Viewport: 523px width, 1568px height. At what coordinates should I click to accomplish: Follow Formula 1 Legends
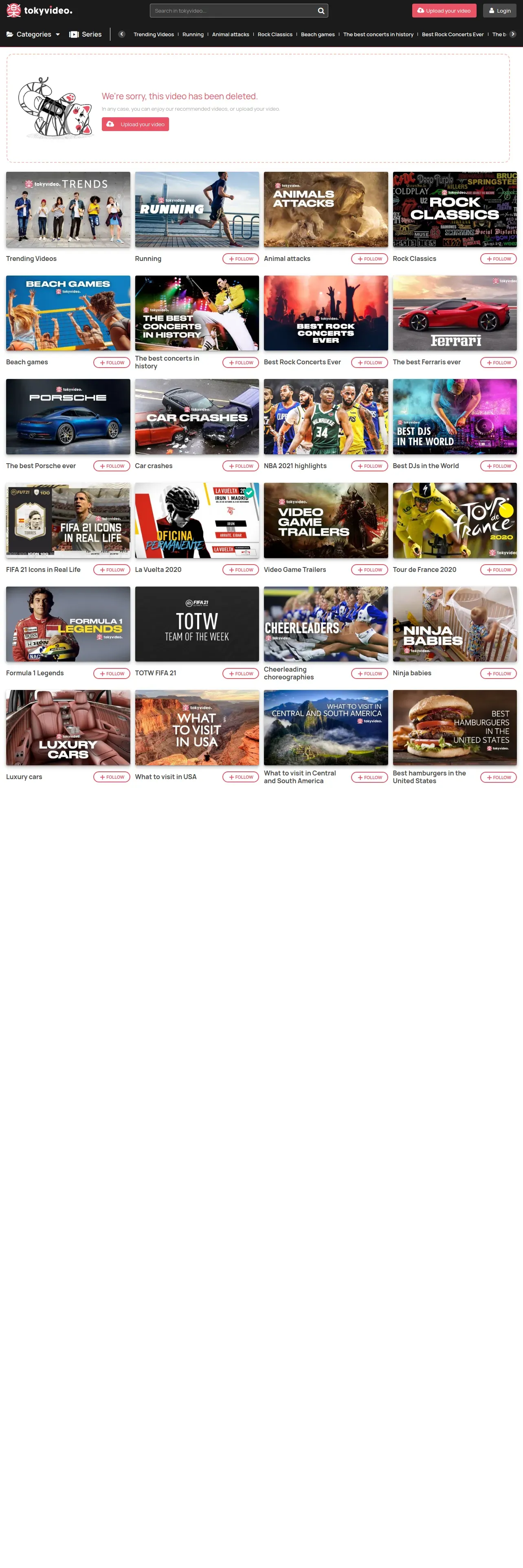click(x=112, y=674)
